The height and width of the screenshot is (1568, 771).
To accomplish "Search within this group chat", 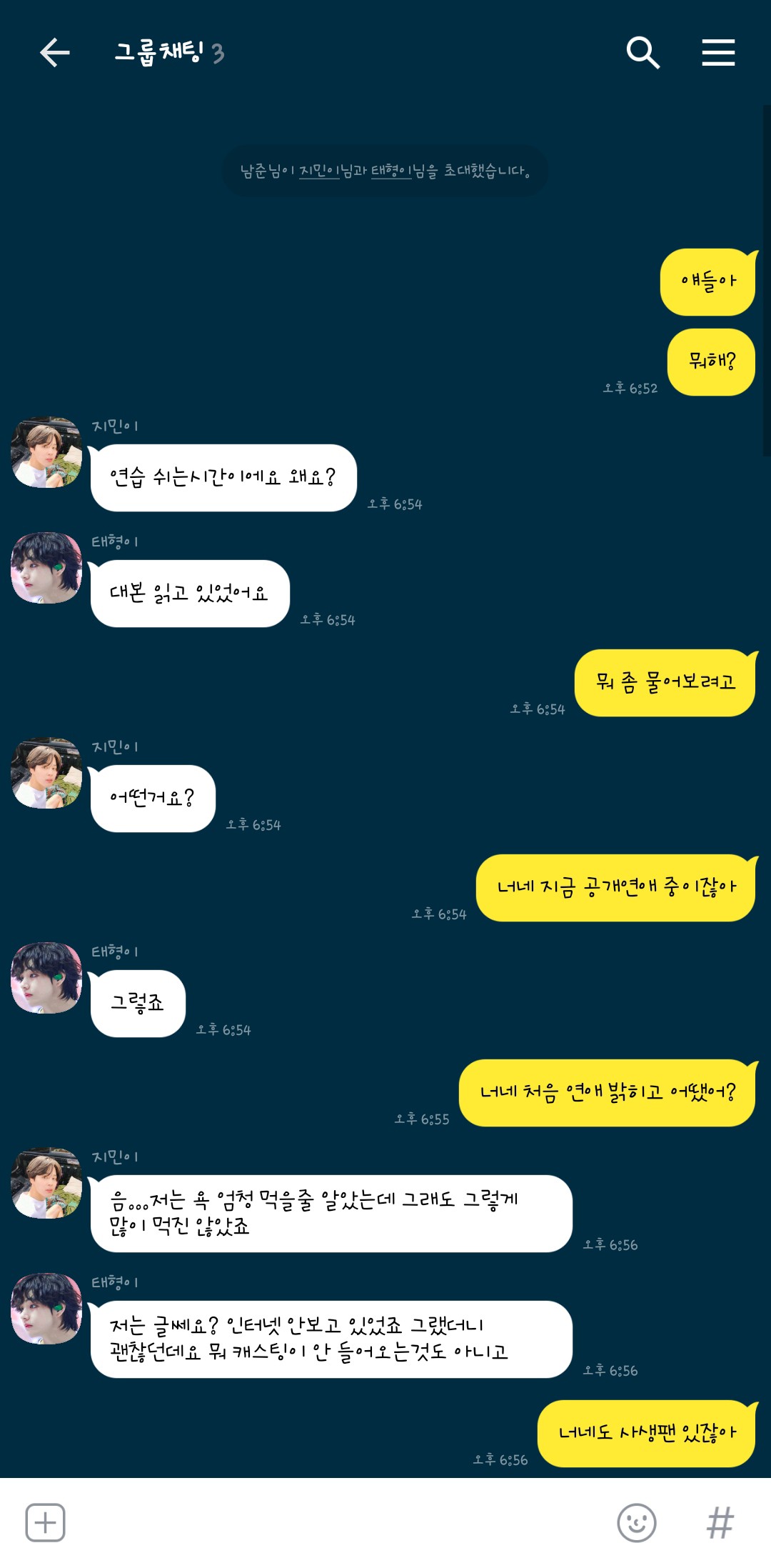I will click(642, 53).
